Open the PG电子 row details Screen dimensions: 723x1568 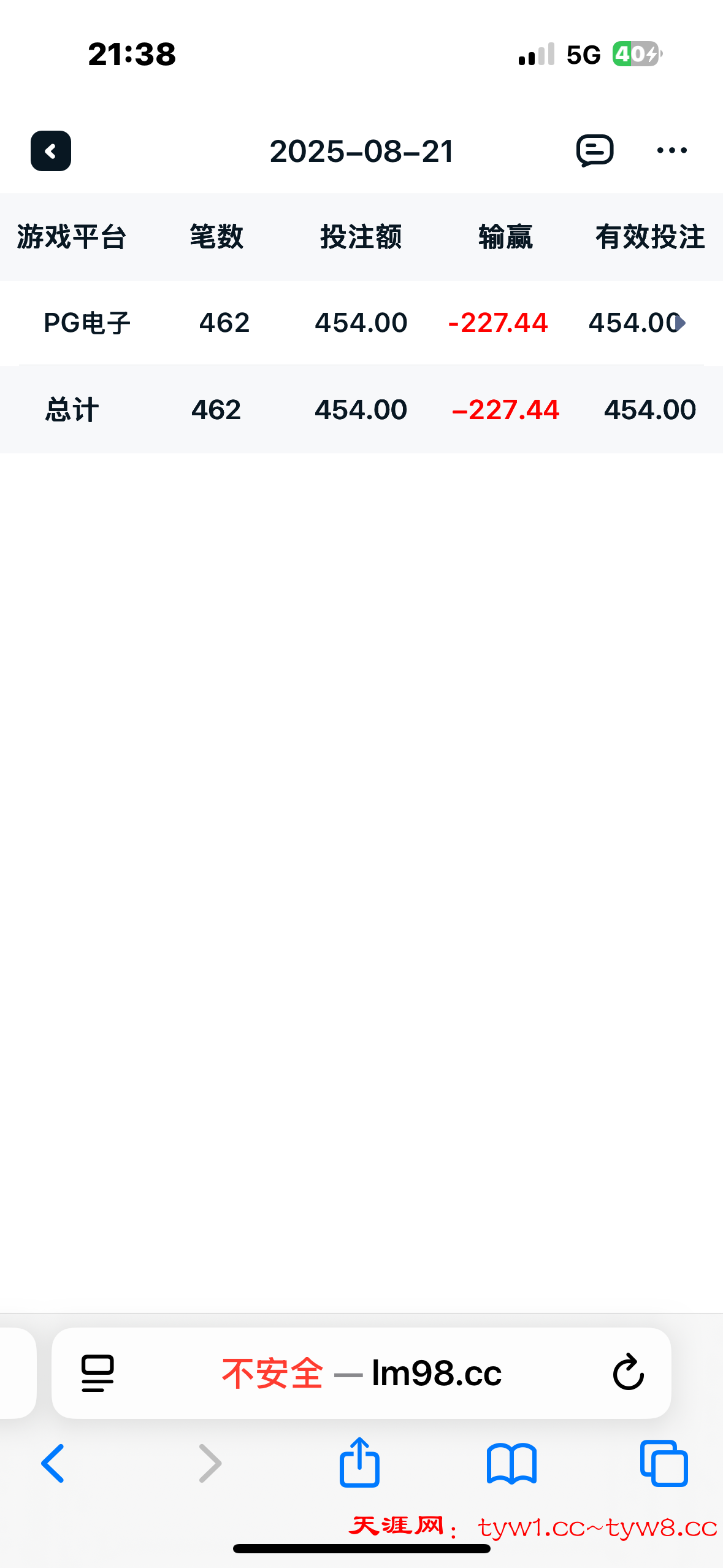click(679, 323)
